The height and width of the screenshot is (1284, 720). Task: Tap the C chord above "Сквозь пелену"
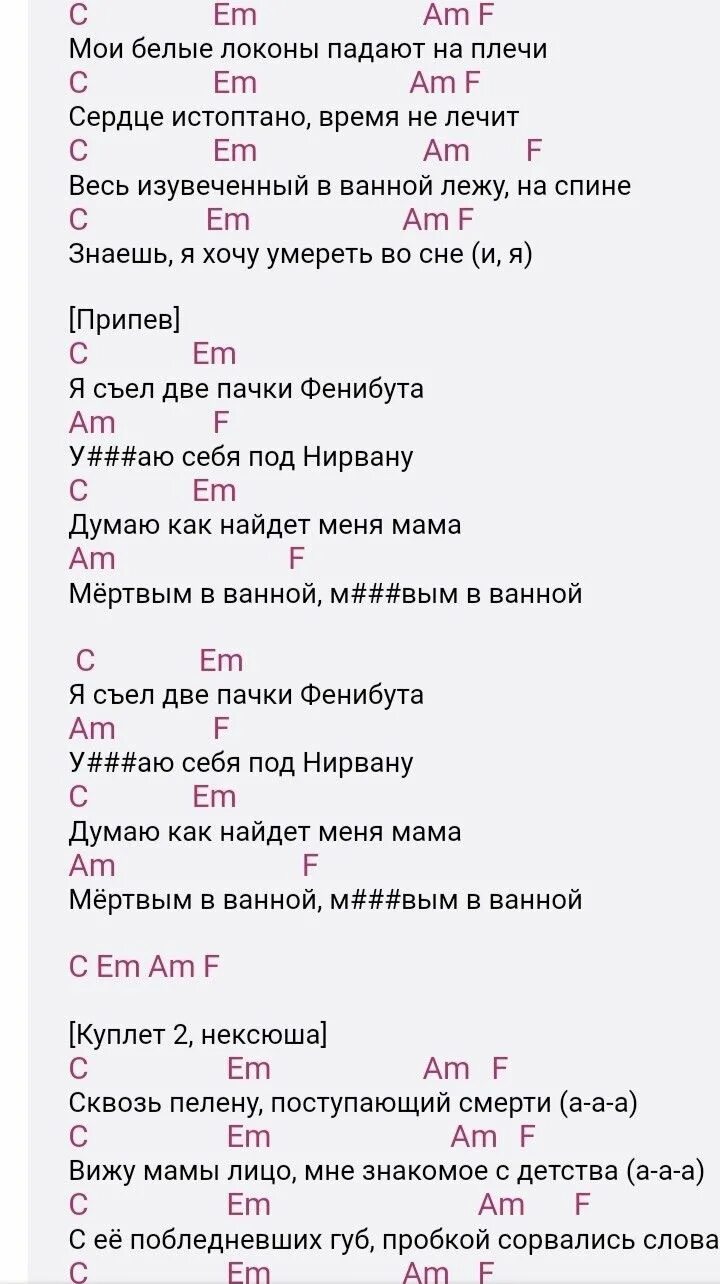[79, 1068]
